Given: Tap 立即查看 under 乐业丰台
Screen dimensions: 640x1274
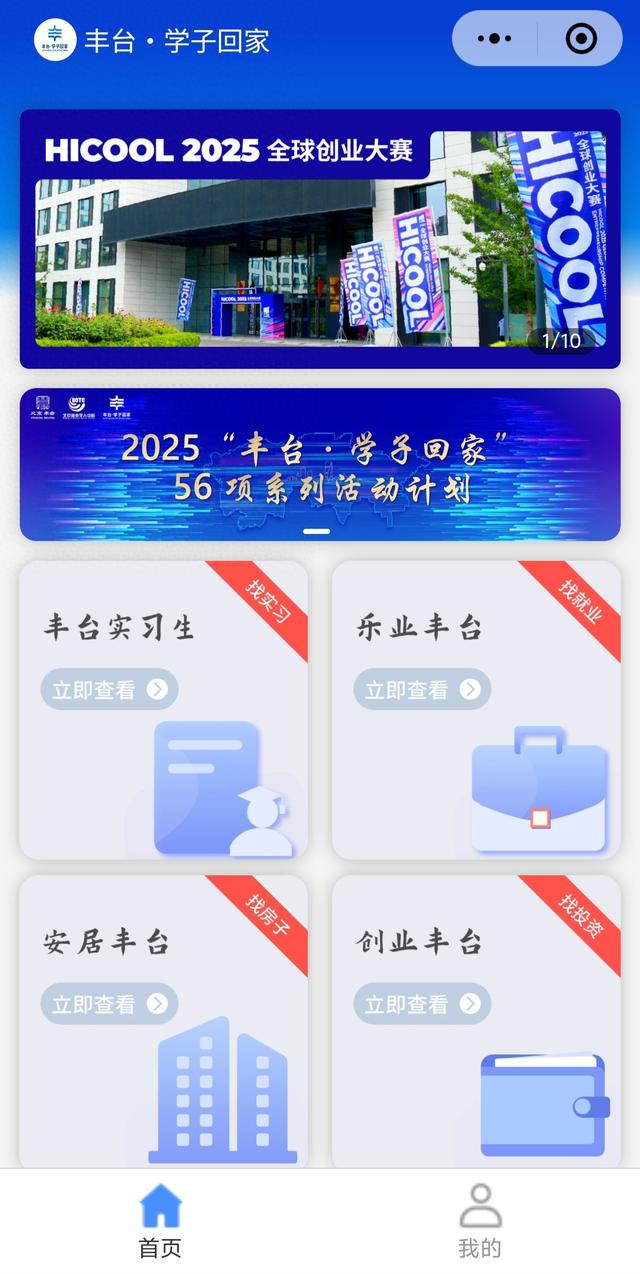Looking at the screenshot, I should [422, 689].
